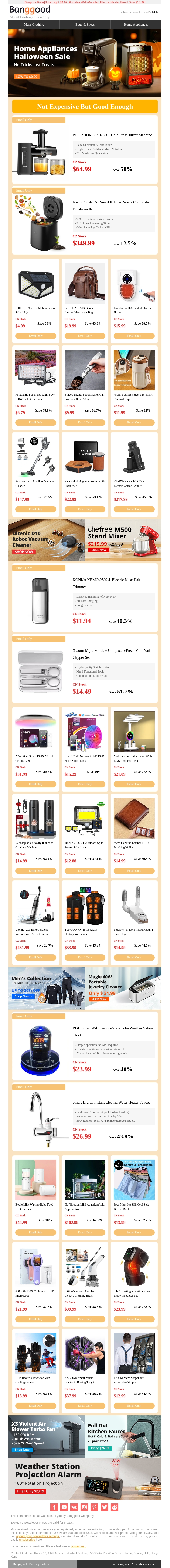Tap 'Click here' to view email in browser
Image resolution: width=170 pixels, height=1568 pixels.
click(156, 12)
